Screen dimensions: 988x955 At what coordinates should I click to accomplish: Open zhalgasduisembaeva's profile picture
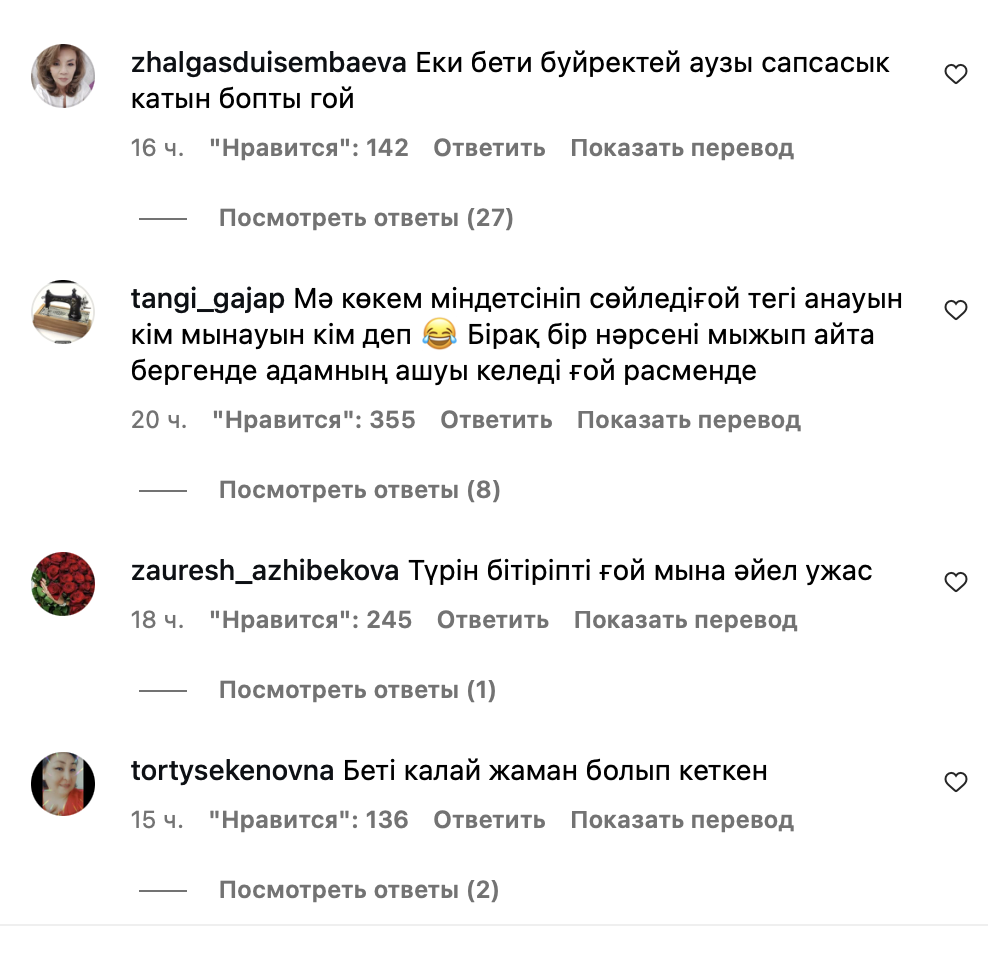pyautogui.click(x=64, y=75)
